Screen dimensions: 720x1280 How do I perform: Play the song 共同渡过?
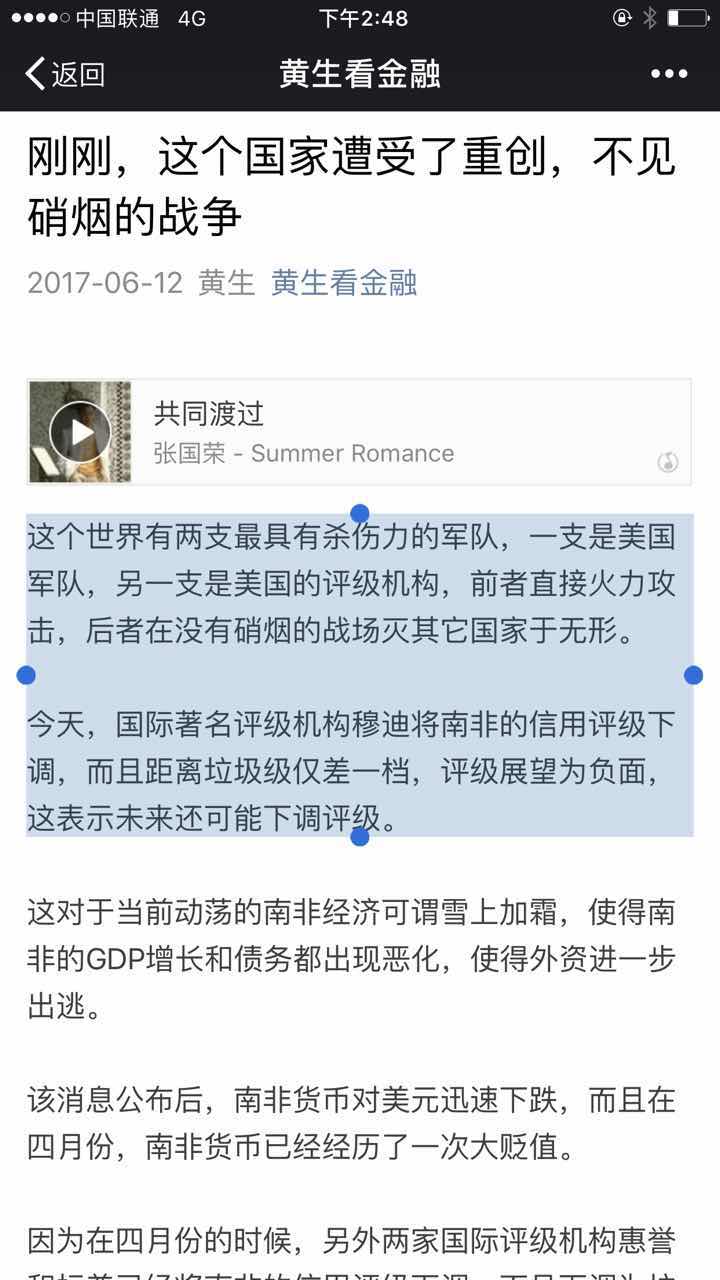pyautogui.click(x=80, y=432)
